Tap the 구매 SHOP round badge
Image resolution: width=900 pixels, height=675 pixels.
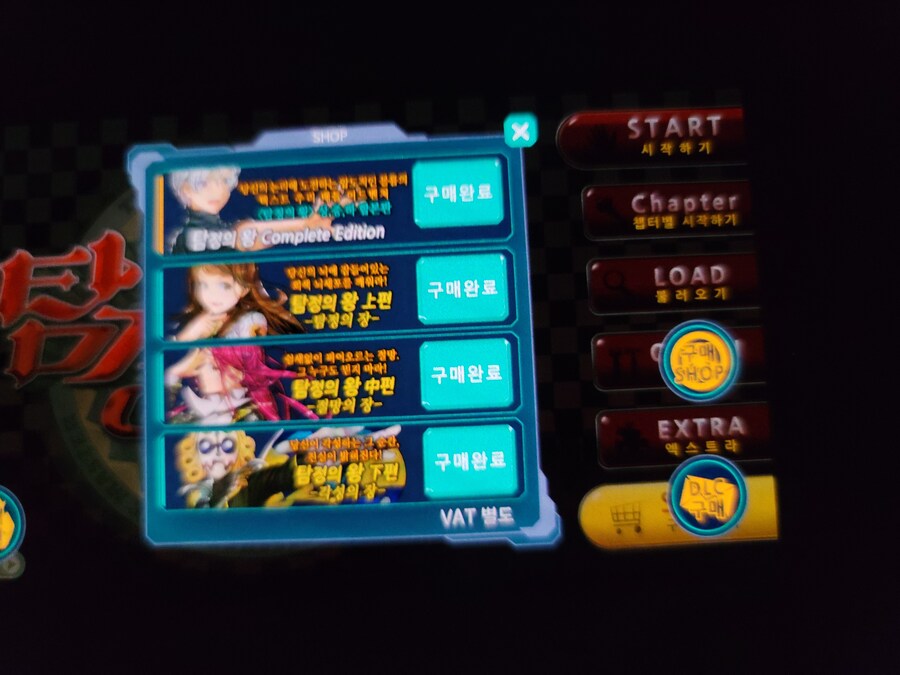coord(699,359)
